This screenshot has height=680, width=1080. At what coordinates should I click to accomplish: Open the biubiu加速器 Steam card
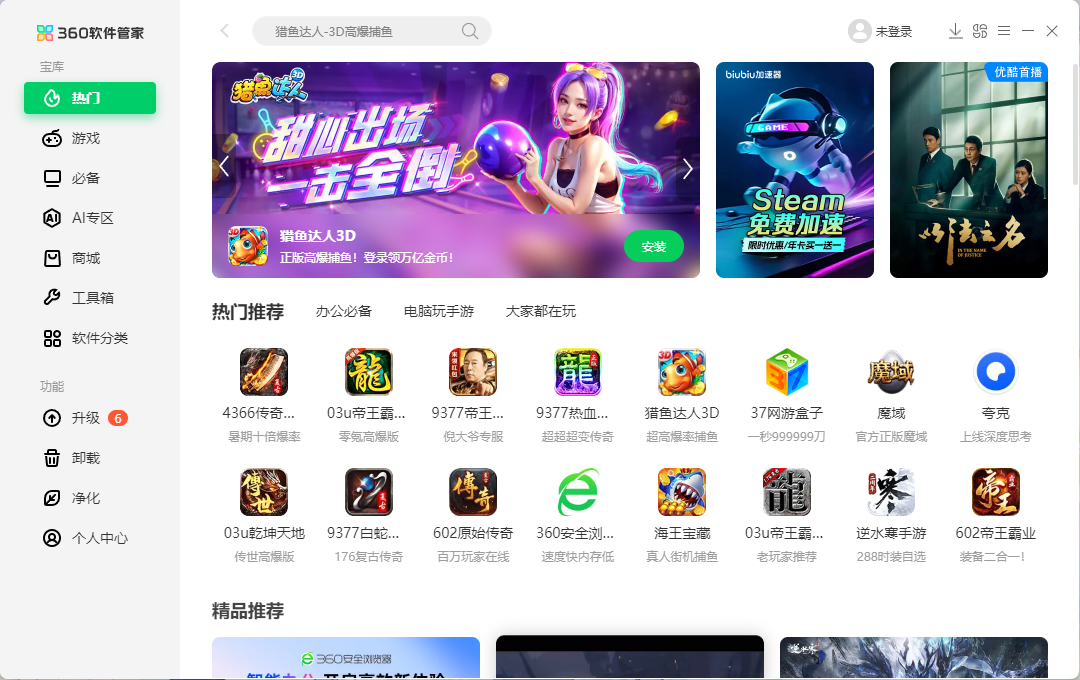795,170
